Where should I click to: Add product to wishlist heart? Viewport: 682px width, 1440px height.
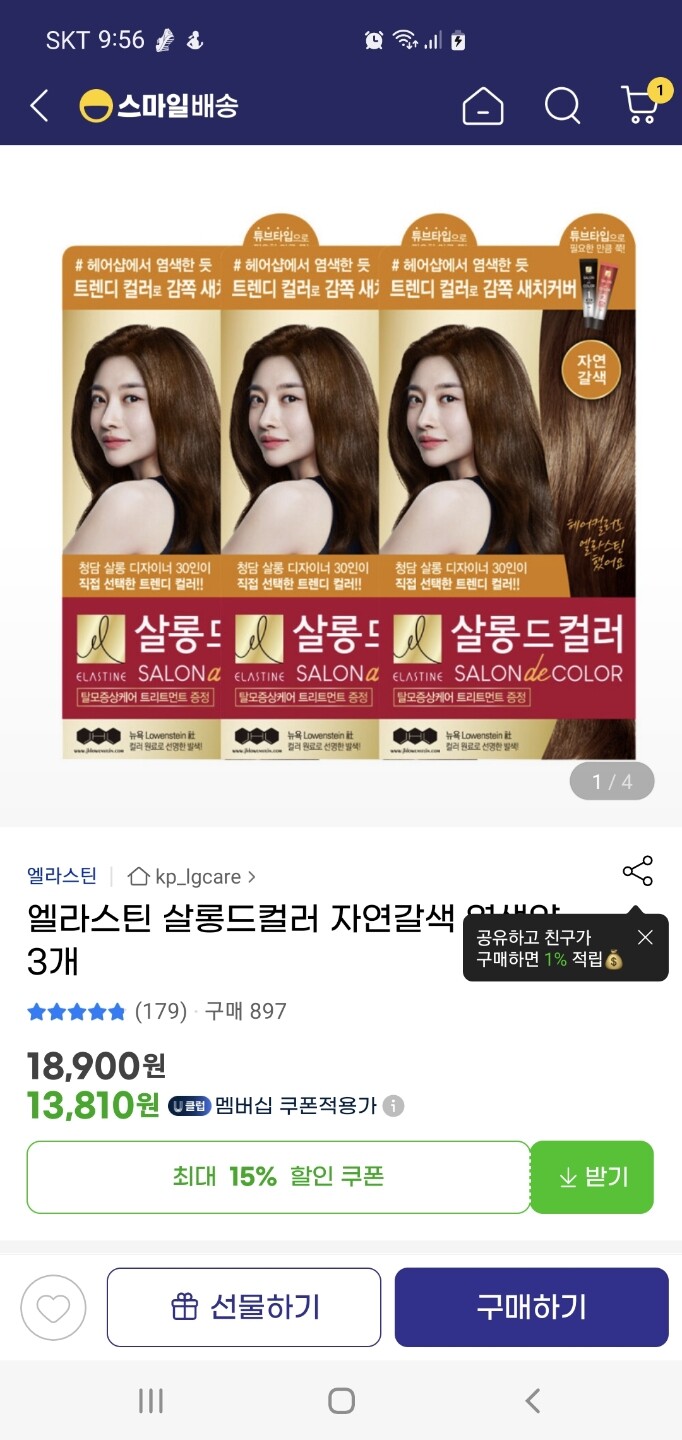tap(53, 1307)
